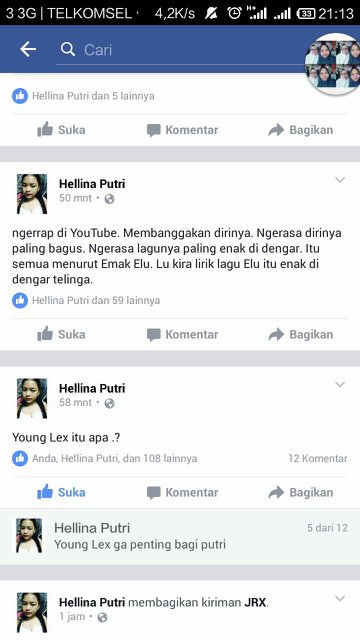Open the Cari search field

[180, 50]
